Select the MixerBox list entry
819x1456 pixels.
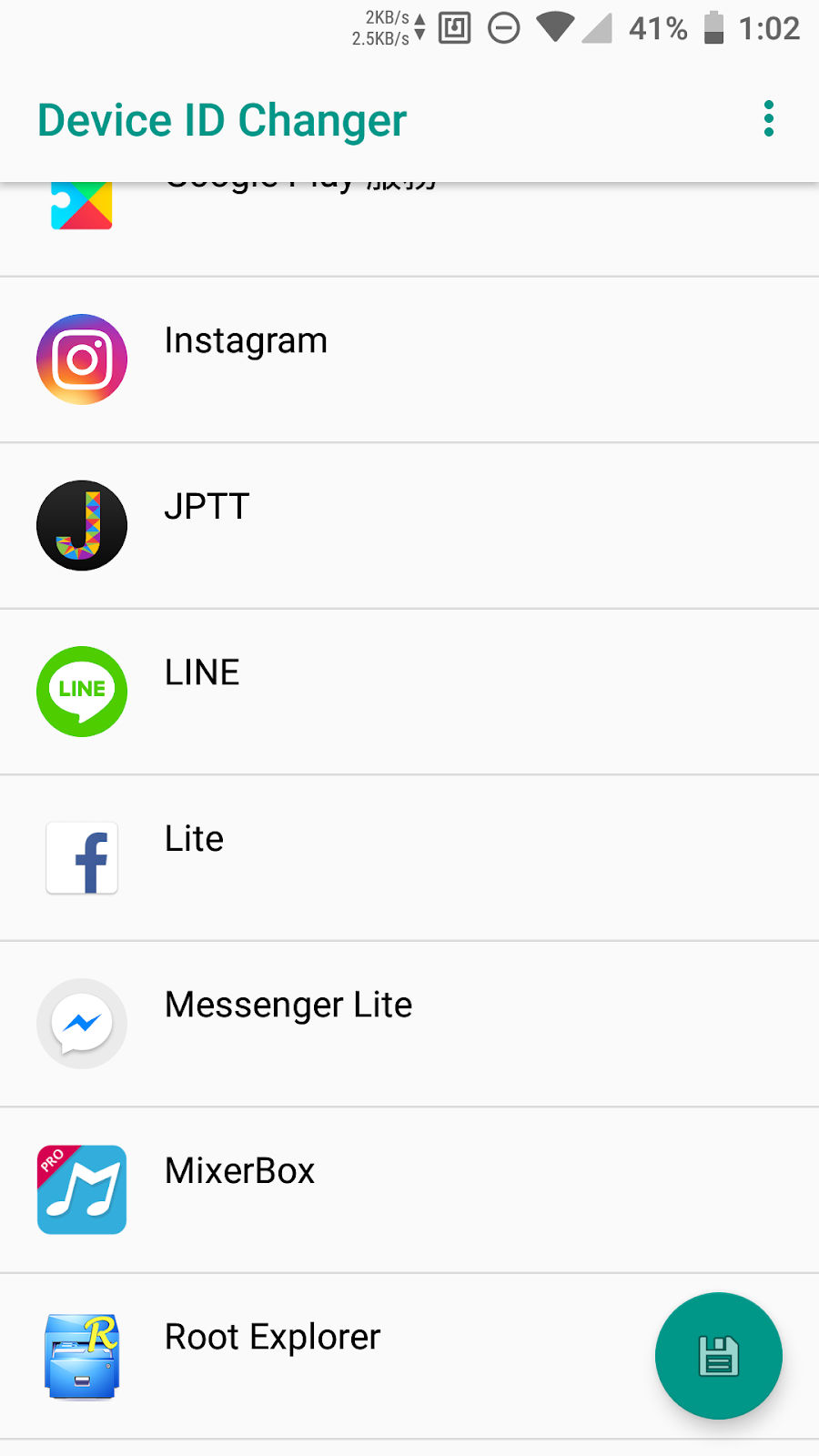[409, 1189]
